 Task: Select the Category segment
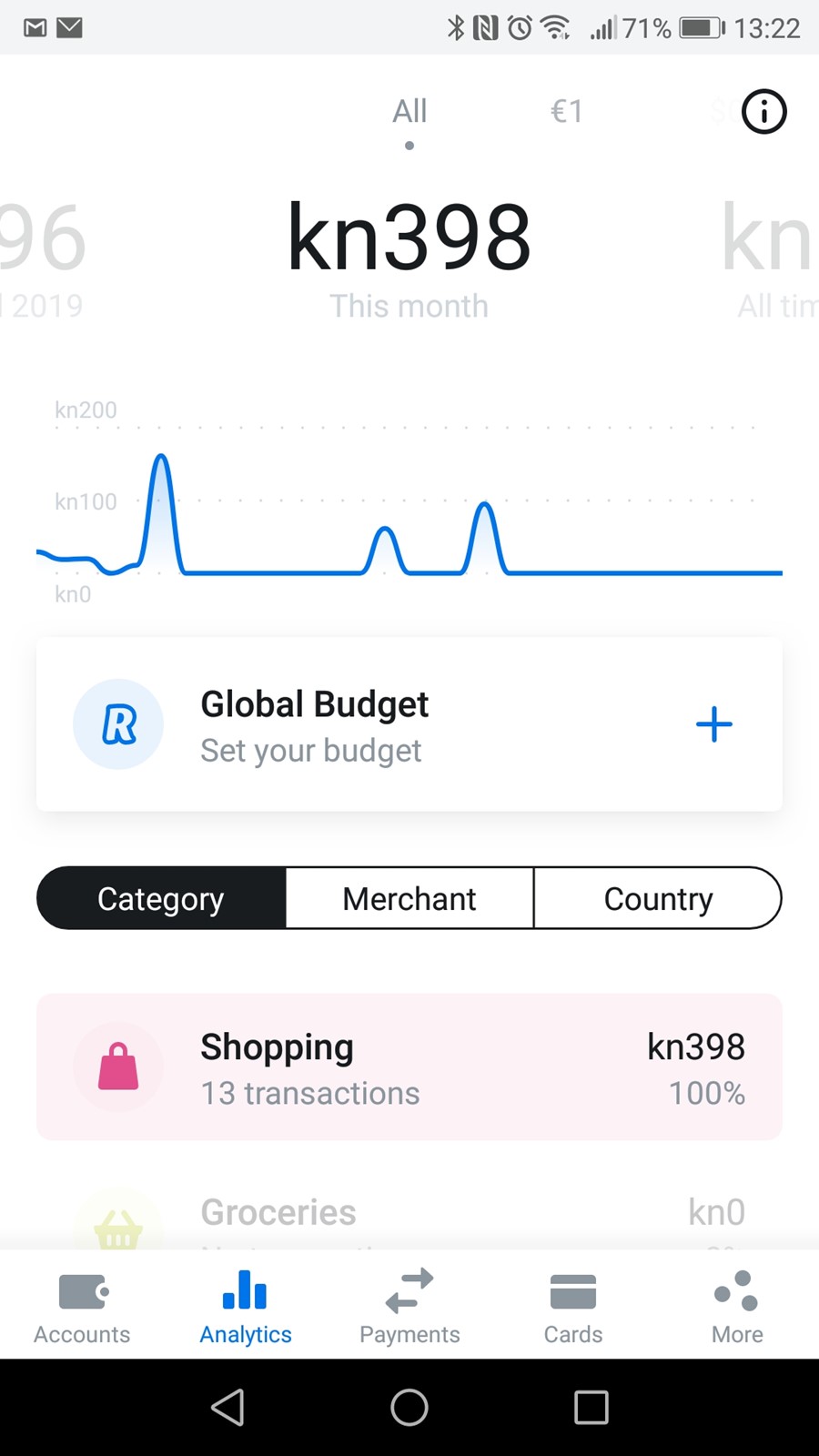pos(161,898)
